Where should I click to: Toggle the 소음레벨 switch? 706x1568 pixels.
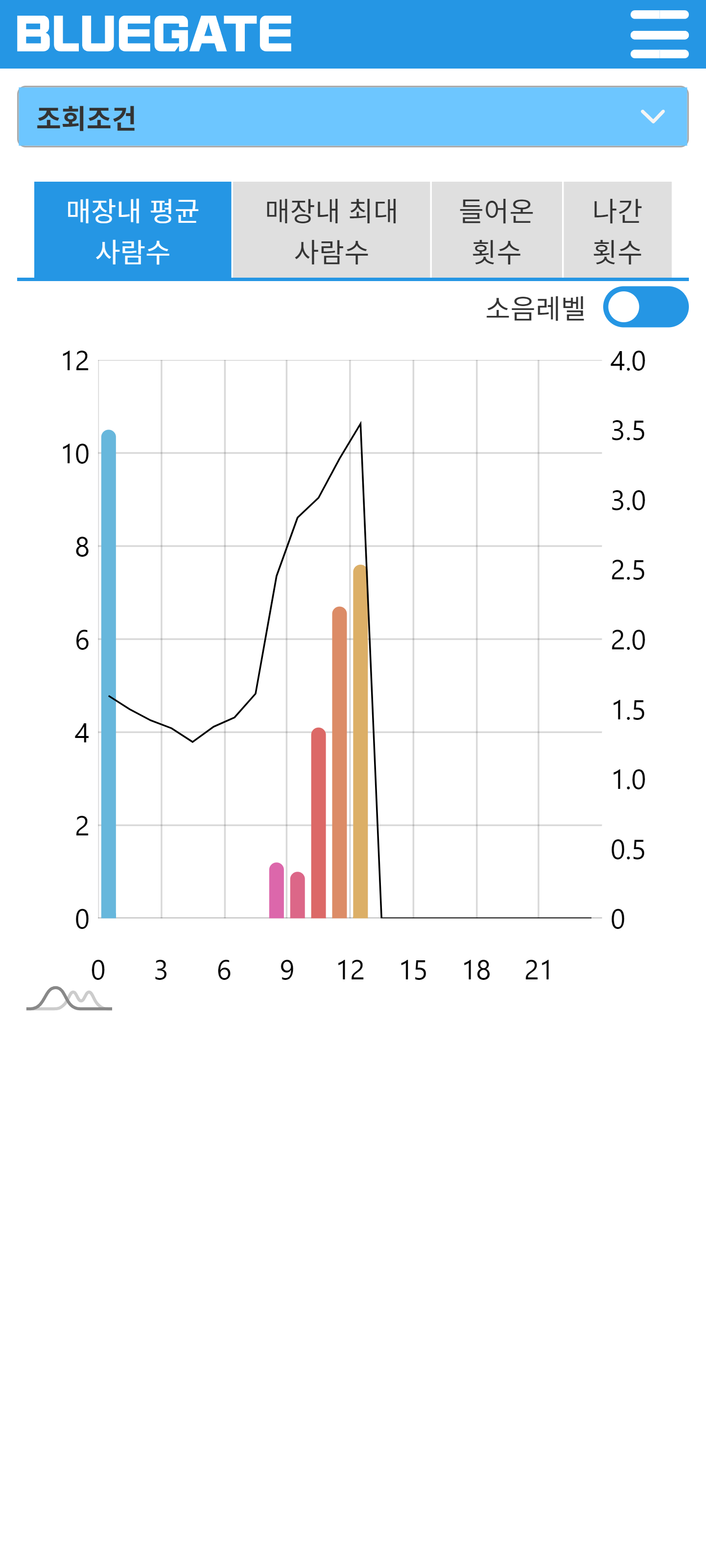click(x=645, y=307)
